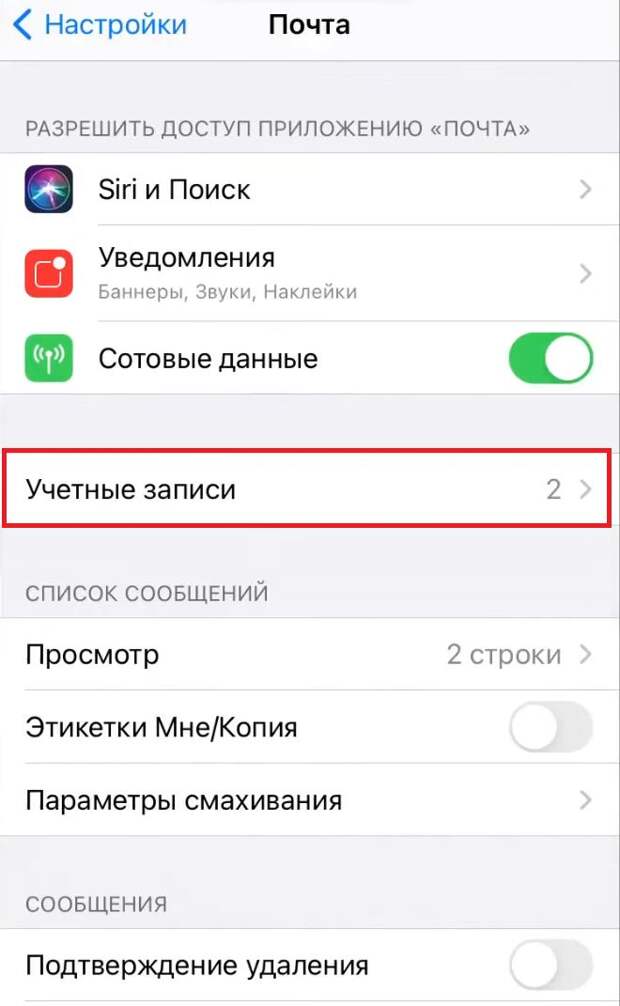This screenshot has height=1006, width=620.
Task: Turn off the Сотовые данные switch
Action: (x=550, y=358)
